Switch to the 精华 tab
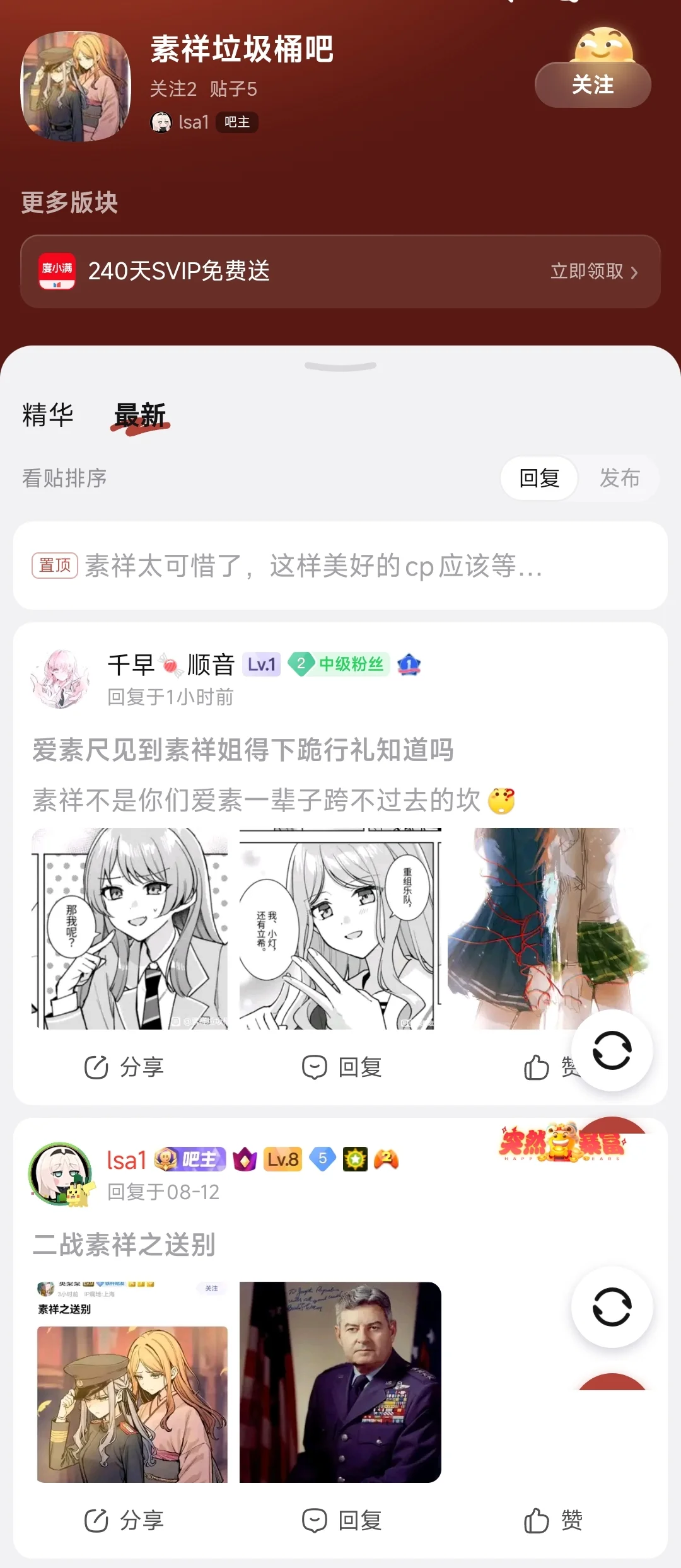This screenshot has width=681, height=1568. point(48,415)
